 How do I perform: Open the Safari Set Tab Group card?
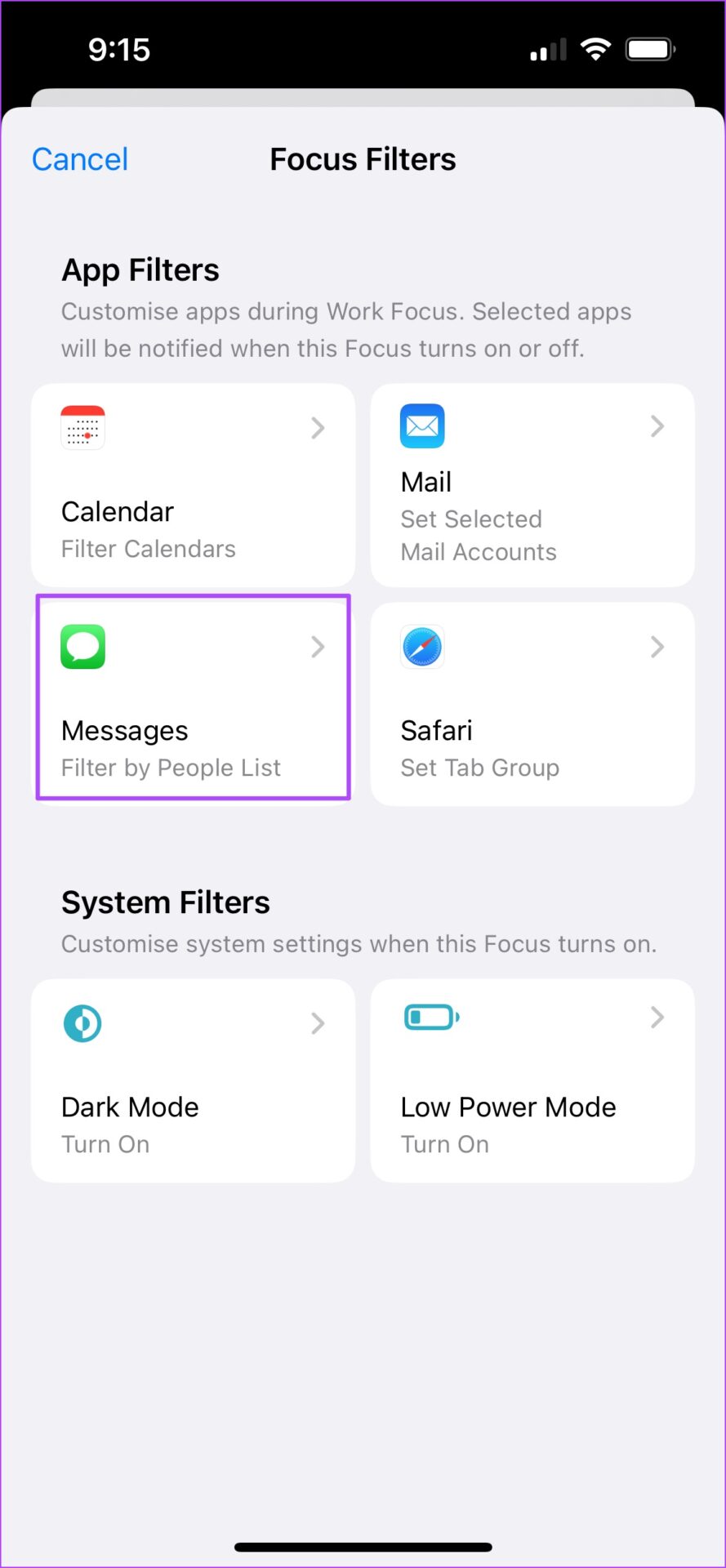[532, 704]
